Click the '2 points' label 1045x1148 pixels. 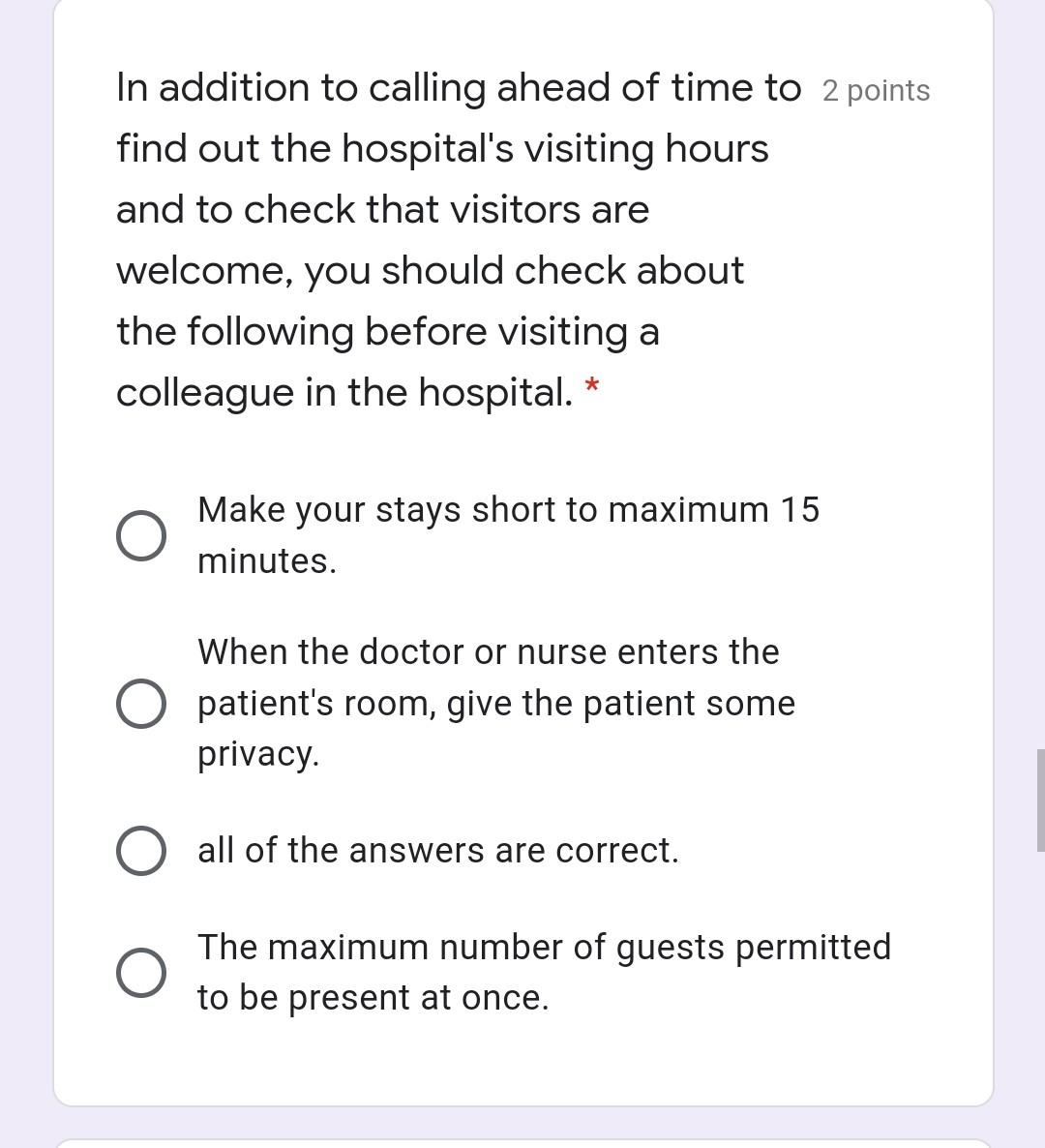point(875,90)
